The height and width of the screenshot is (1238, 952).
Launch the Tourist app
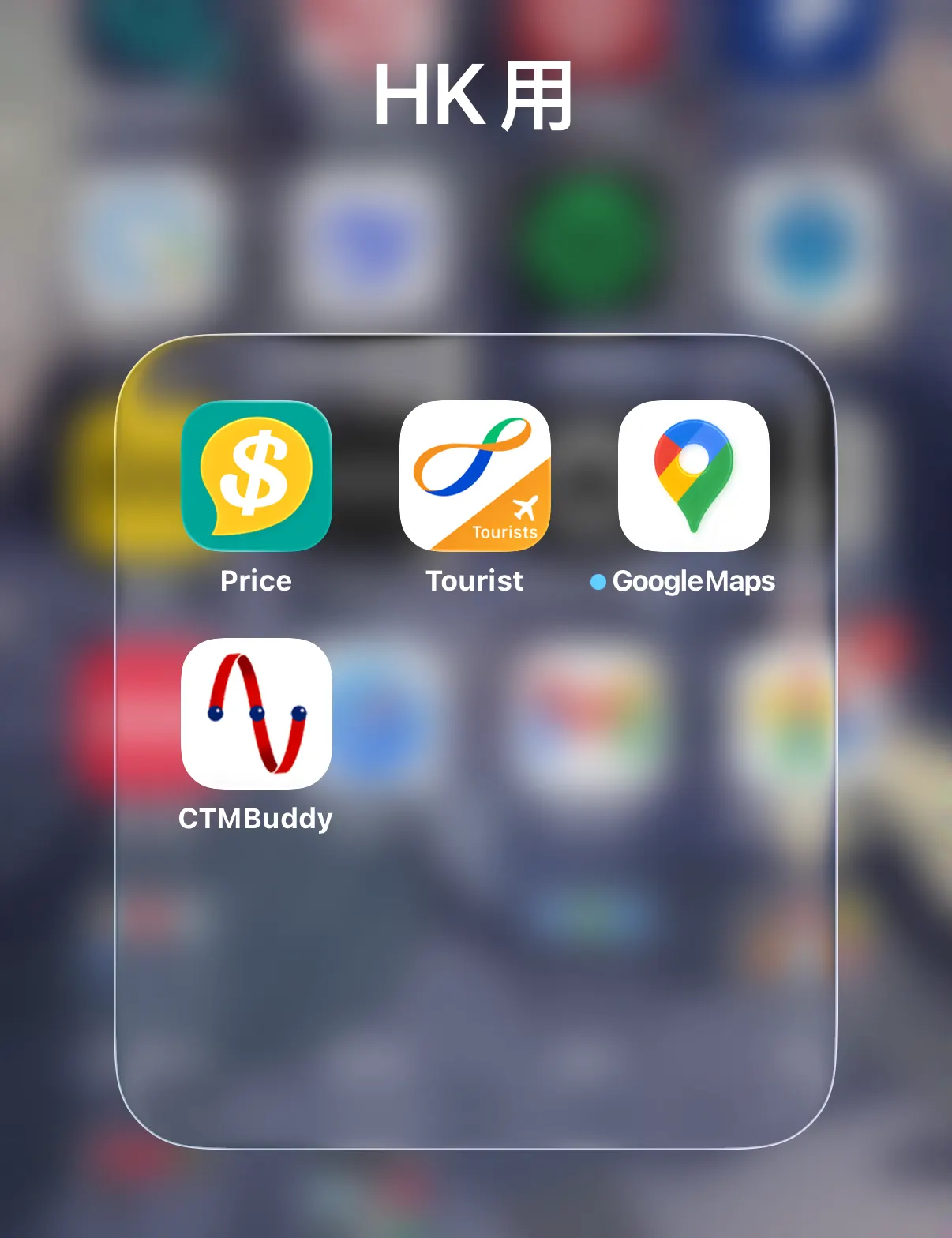tap(474, 476)
